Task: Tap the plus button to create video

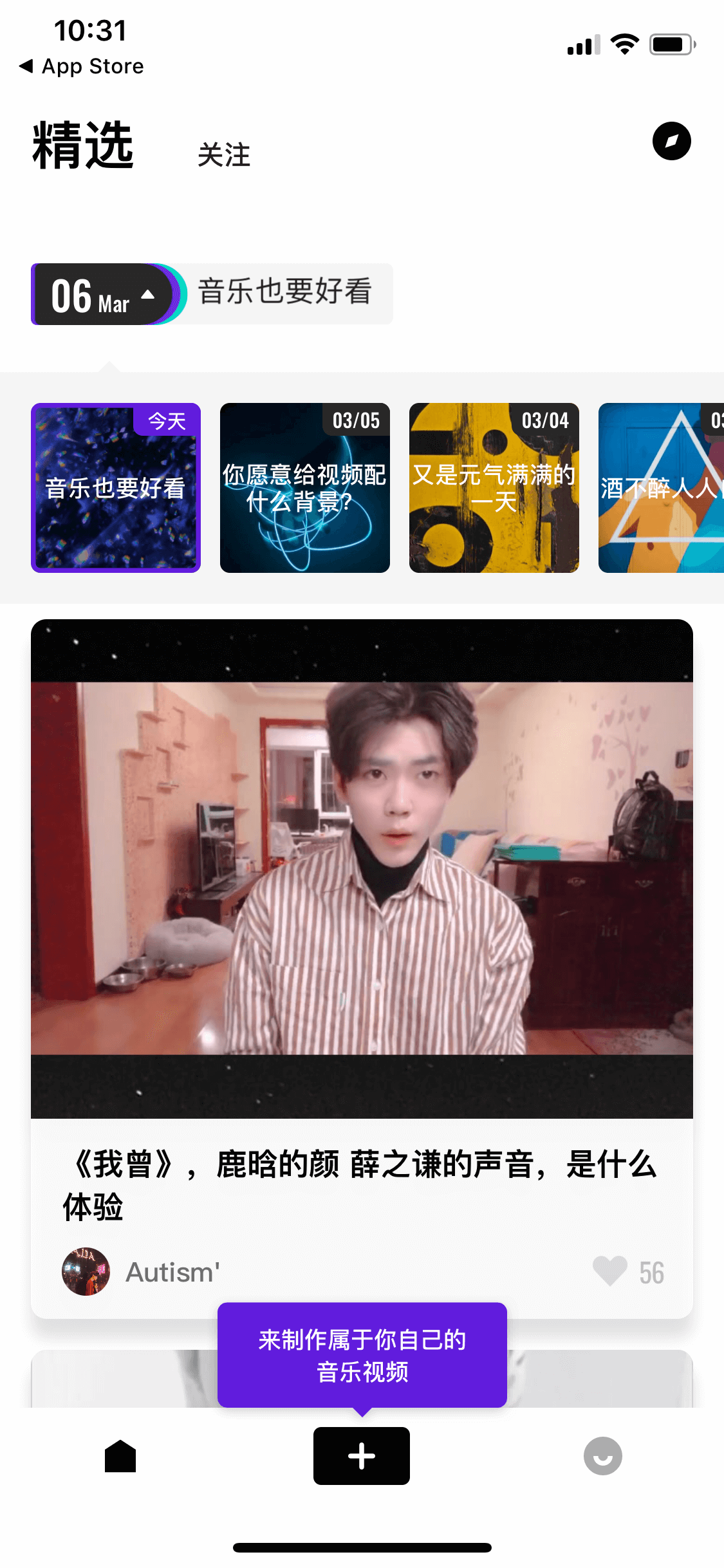Action: [x=362, y=1456]
